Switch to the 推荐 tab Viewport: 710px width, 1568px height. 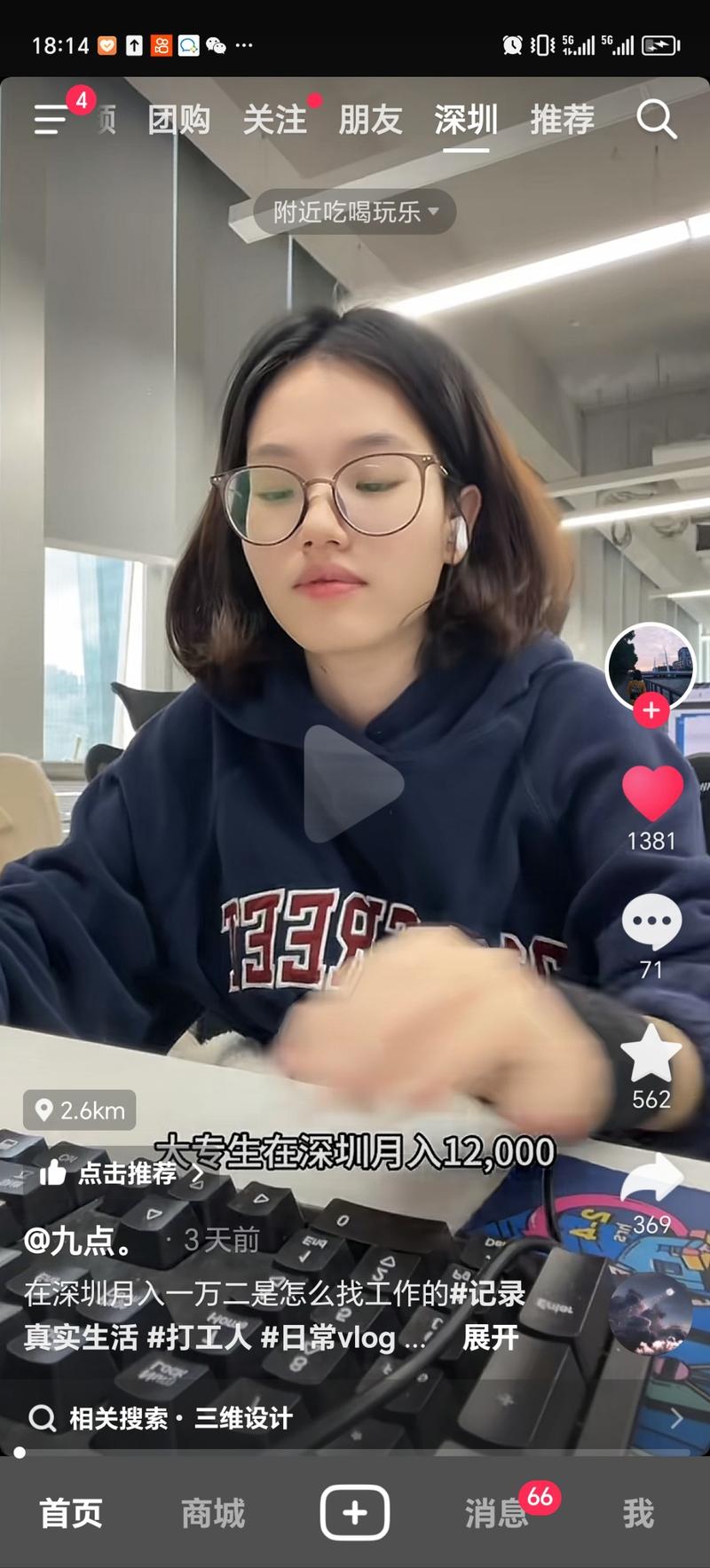point(562,119)
